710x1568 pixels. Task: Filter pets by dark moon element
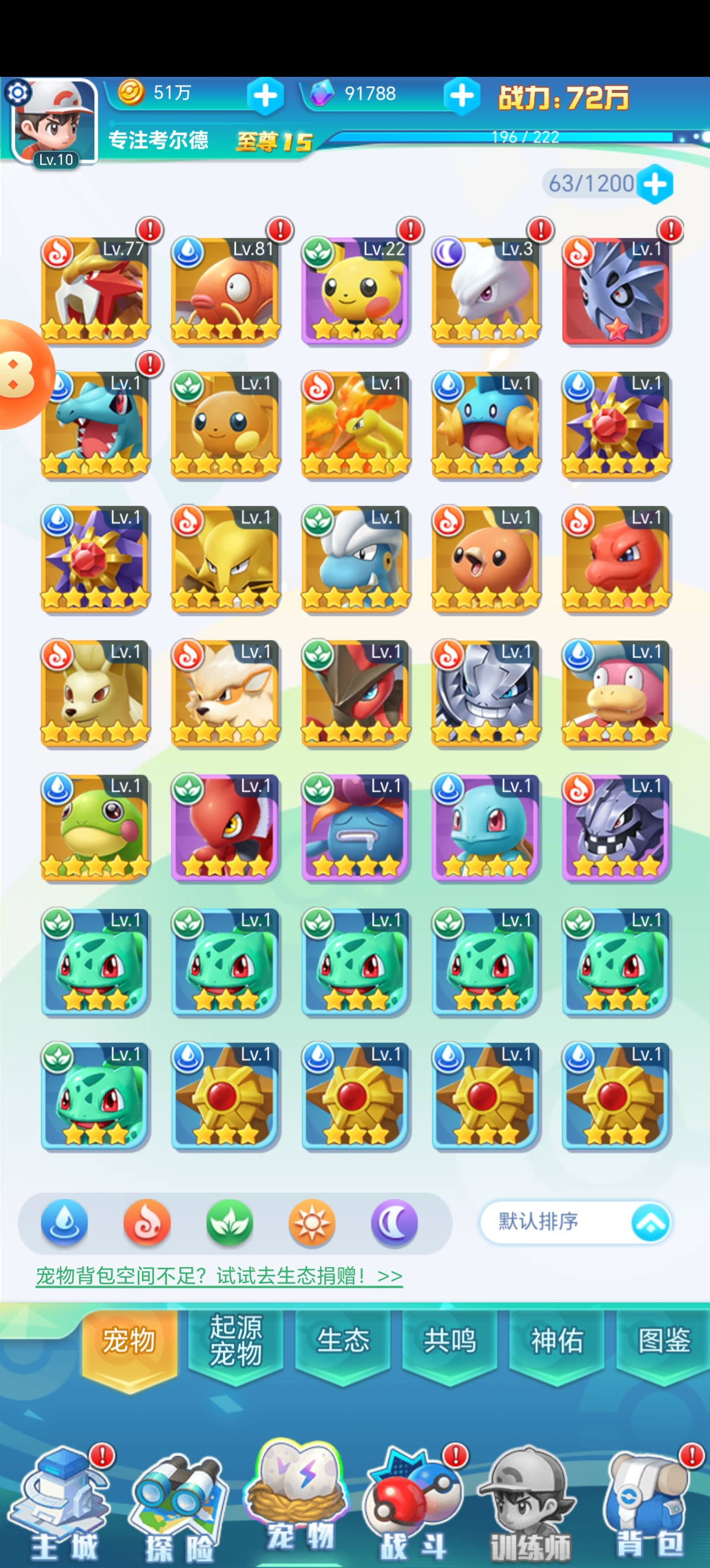[x=395, y=1222]
